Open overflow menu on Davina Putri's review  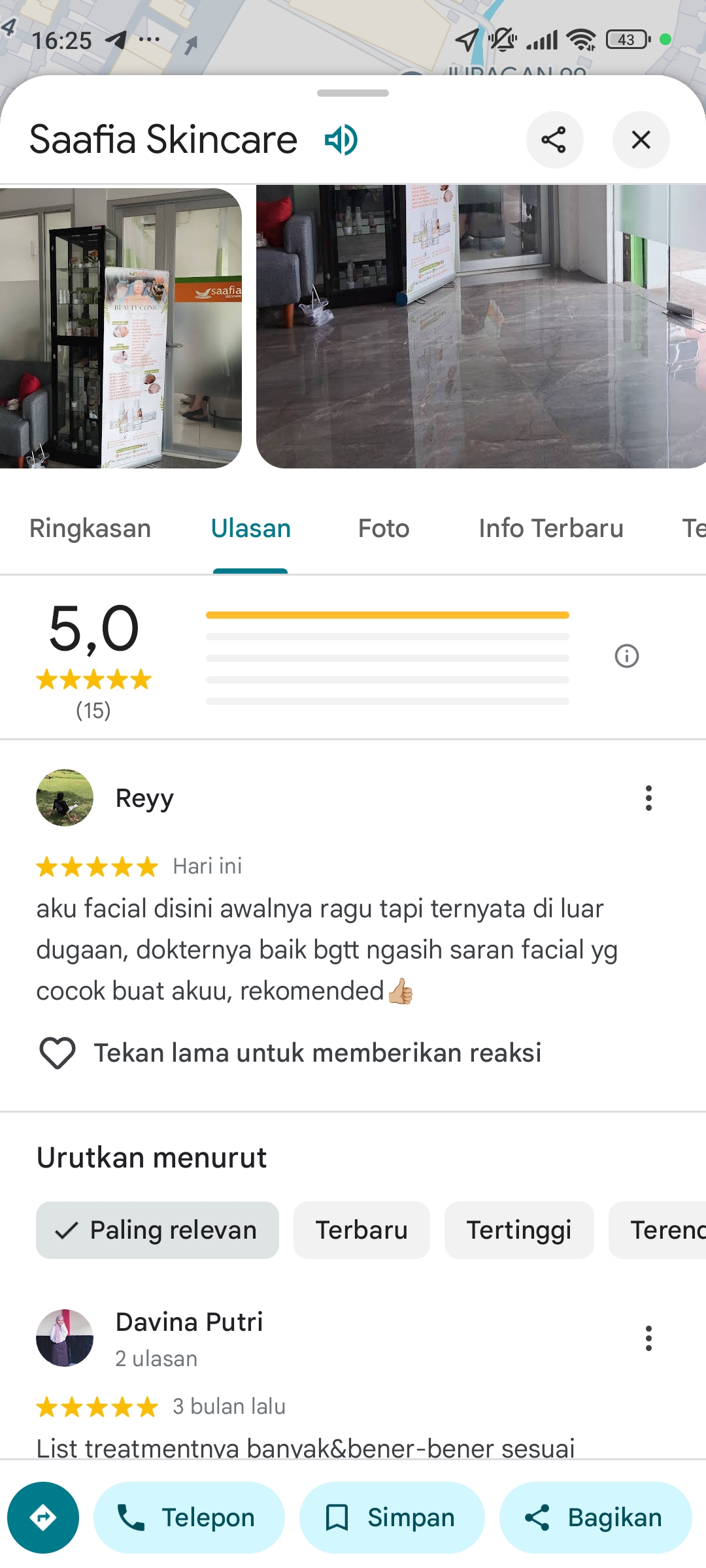tap(648, 1339)
